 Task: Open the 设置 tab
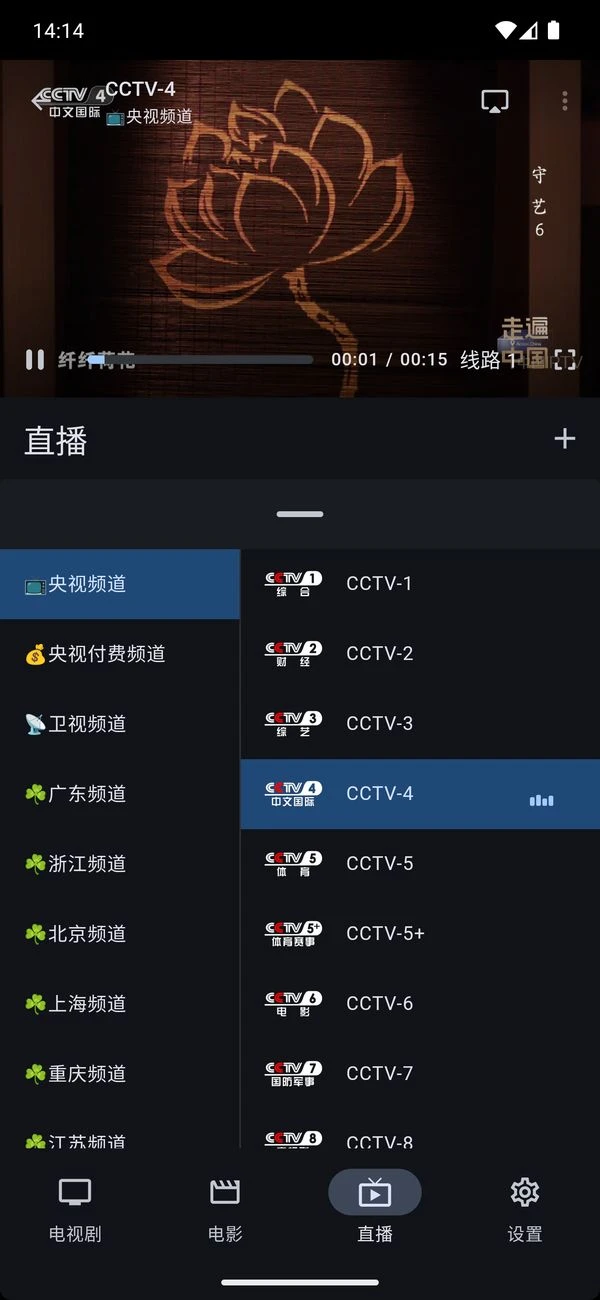click(525, 1208)
